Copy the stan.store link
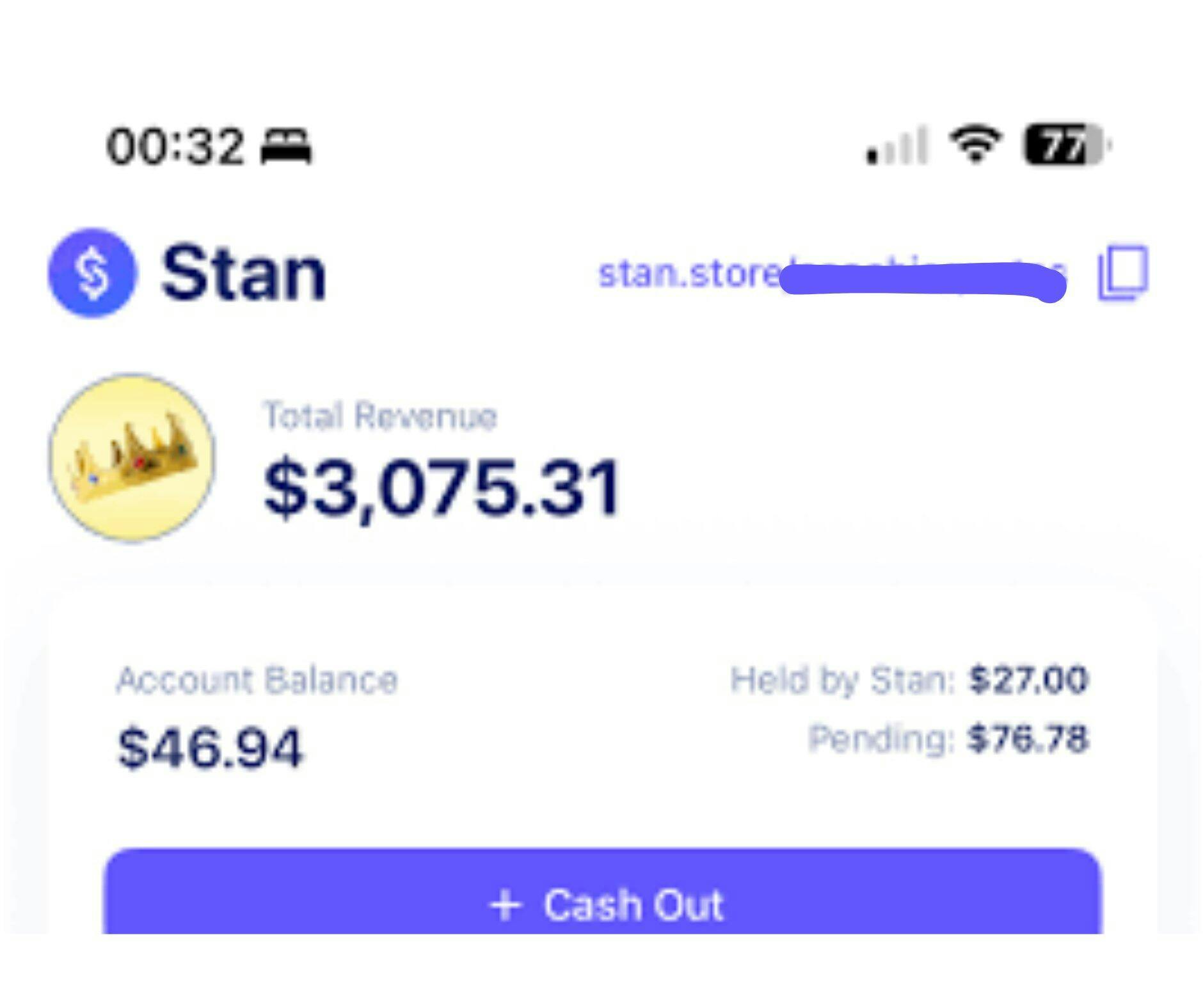Screen dimensions: 1203x1008 [x=1123, y=273]
